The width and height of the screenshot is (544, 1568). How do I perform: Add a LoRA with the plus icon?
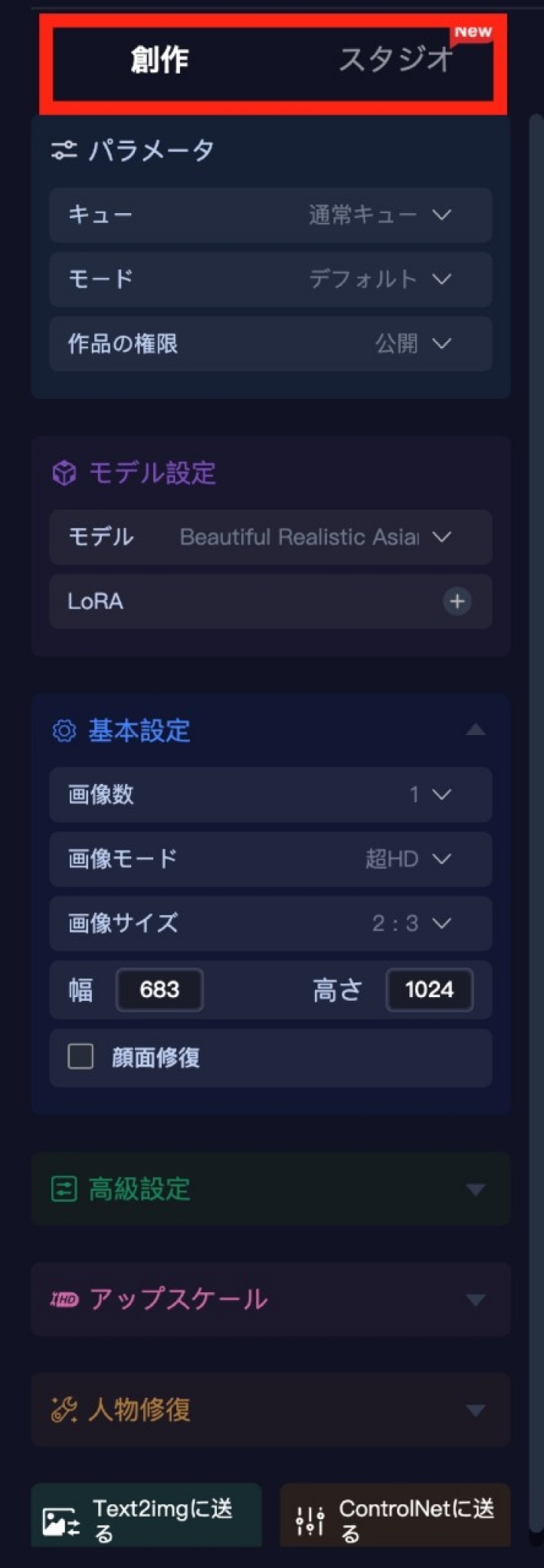[x=457, y=602]
